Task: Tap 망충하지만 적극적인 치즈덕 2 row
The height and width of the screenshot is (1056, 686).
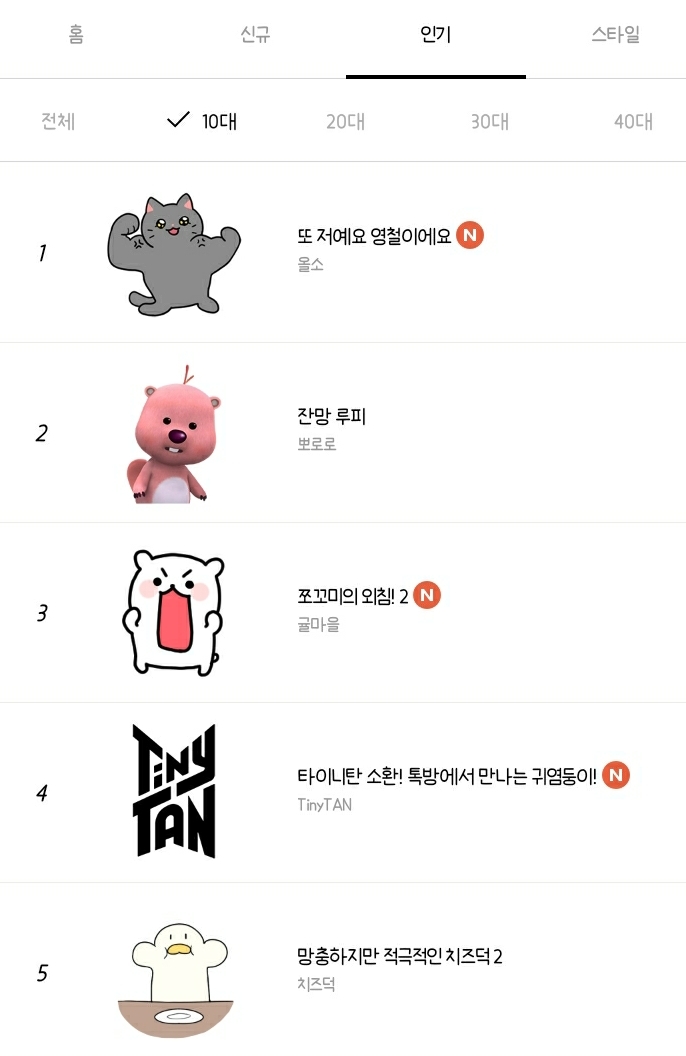Action: (399, 957)
